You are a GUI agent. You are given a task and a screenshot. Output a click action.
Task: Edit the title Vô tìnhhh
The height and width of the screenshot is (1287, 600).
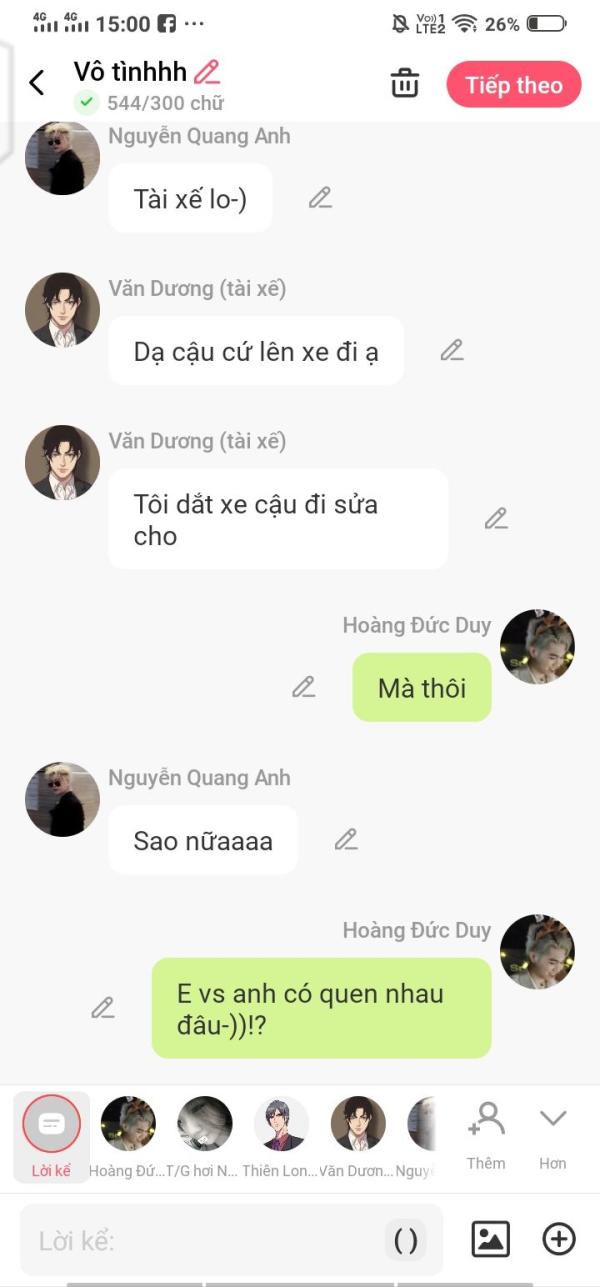point(207,72)
